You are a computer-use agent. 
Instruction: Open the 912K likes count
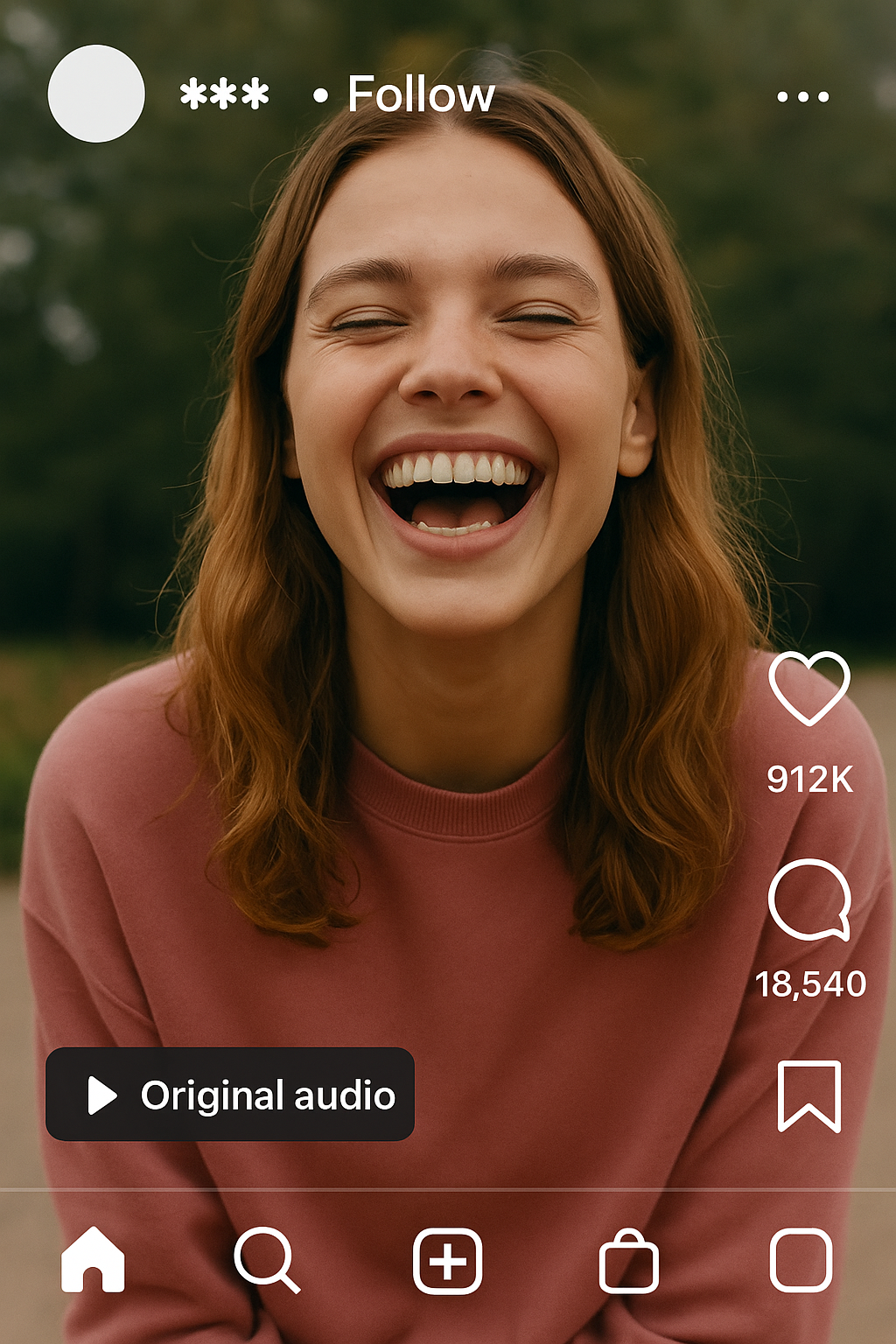click(x=812, y=779)
